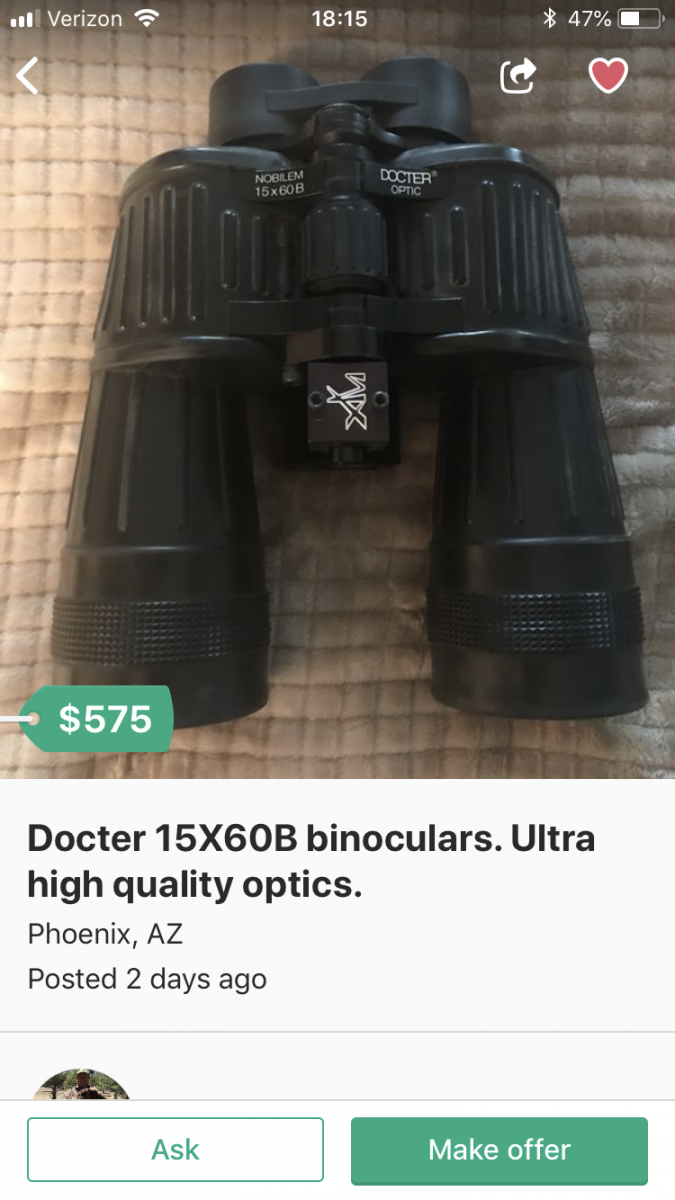Make an offer on the binoculars
Viewport: 675px width, 1200px height.
[x=499, y=1150]
